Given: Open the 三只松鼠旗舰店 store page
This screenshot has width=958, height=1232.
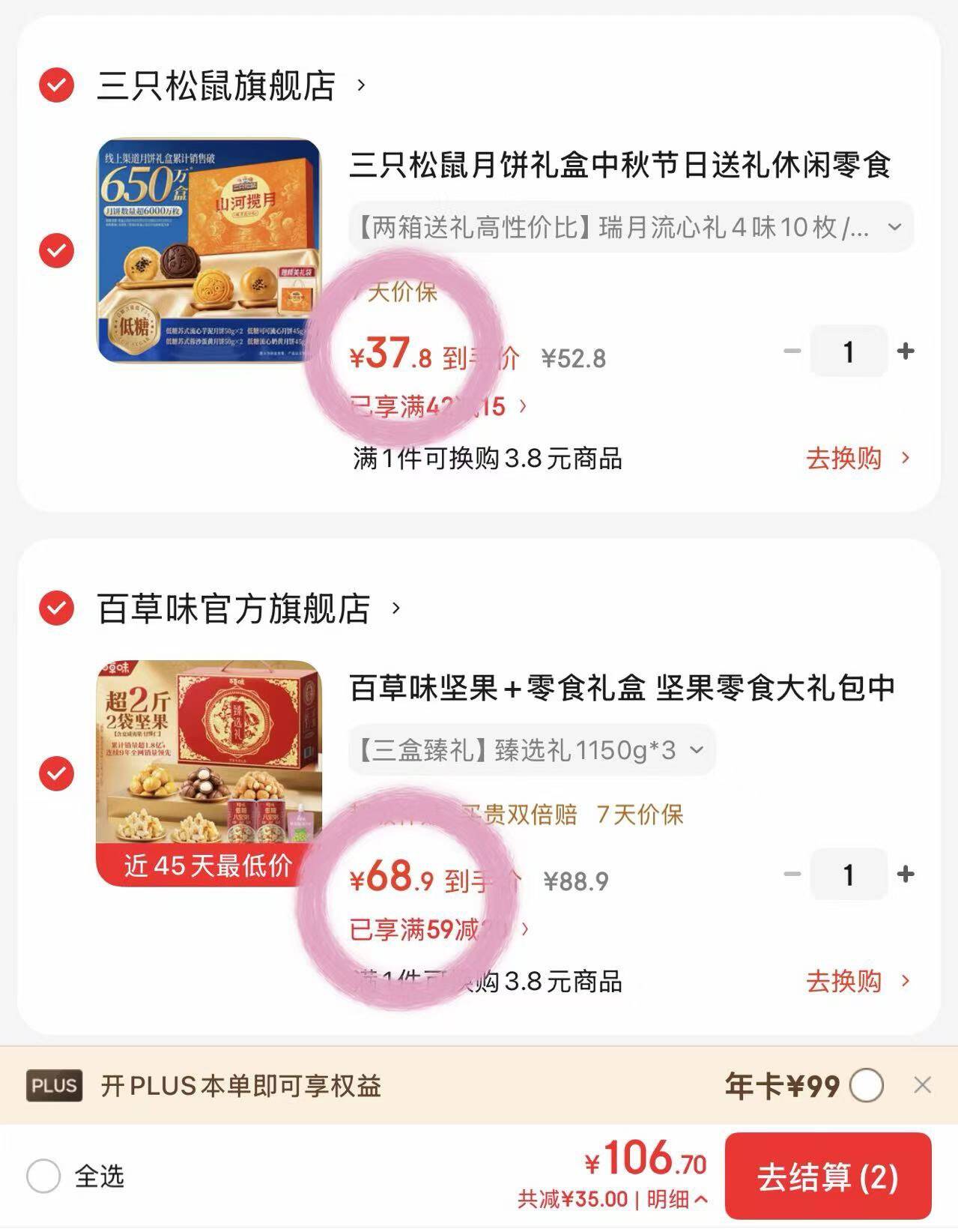Looking at the screenshot, I should [x=231, y=85].
